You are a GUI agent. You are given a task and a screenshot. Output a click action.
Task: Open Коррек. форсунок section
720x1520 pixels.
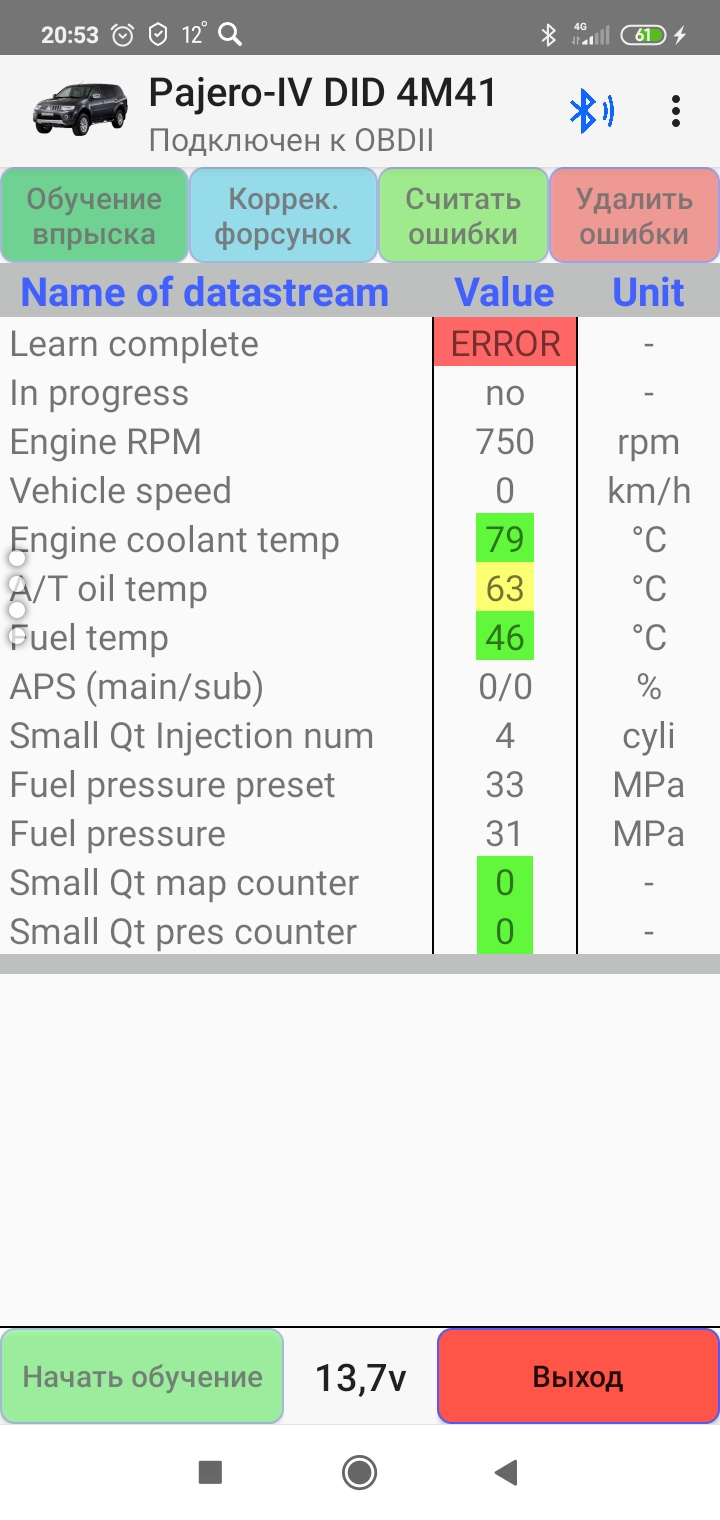pos(283,216)
